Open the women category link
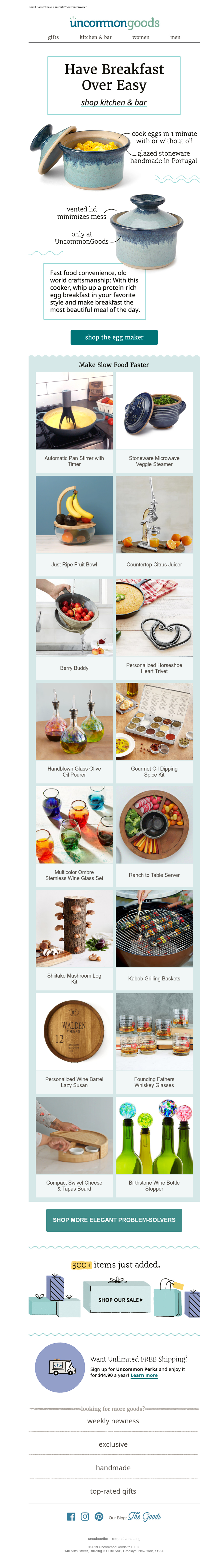 (141, 37)
